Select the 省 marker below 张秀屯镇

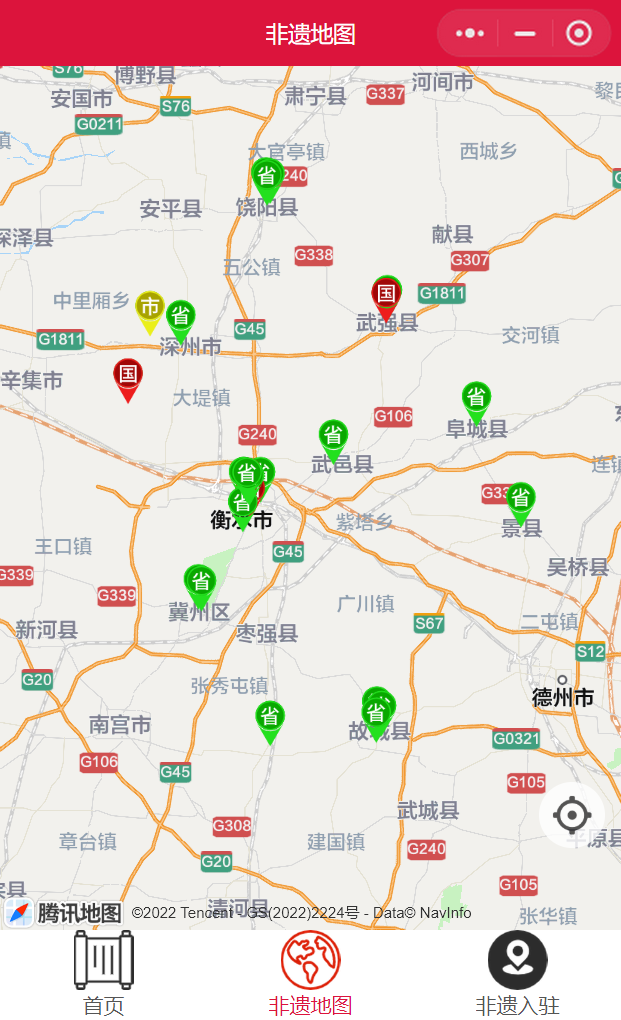click(270, 723)
